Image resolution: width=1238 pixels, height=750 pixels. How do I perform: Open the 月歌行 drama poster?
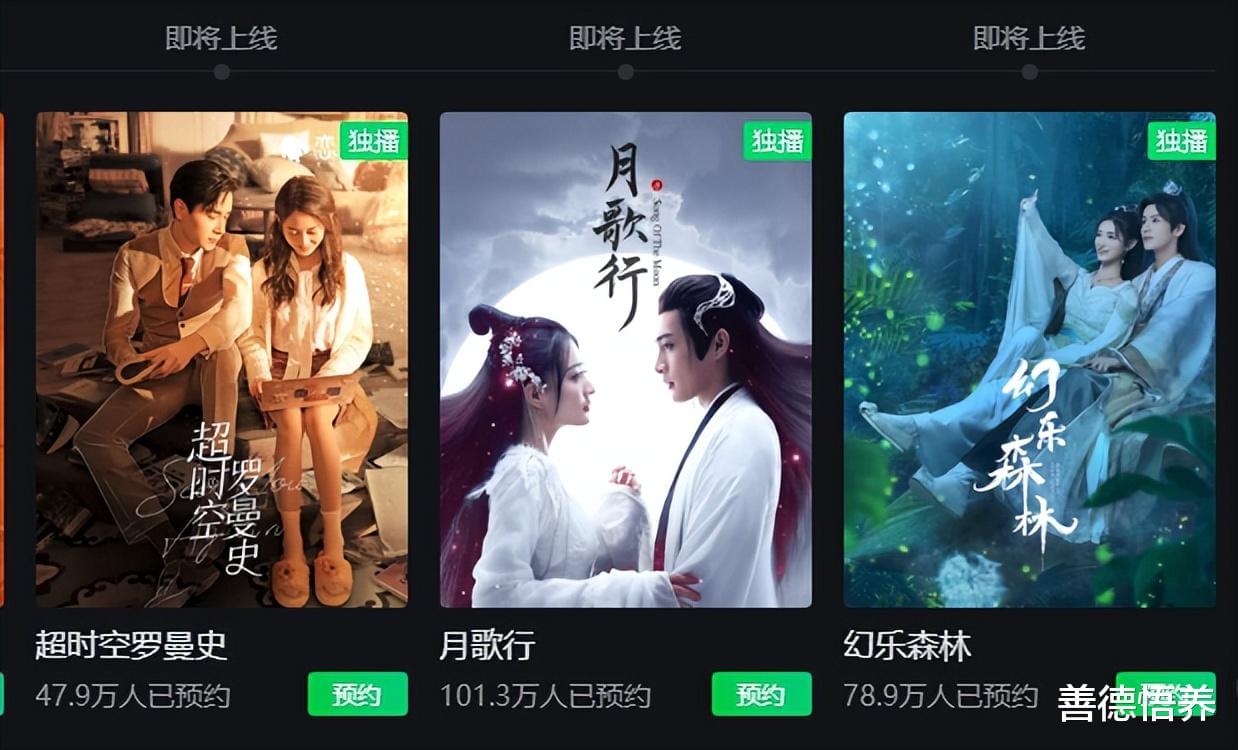tap(625, 359)
